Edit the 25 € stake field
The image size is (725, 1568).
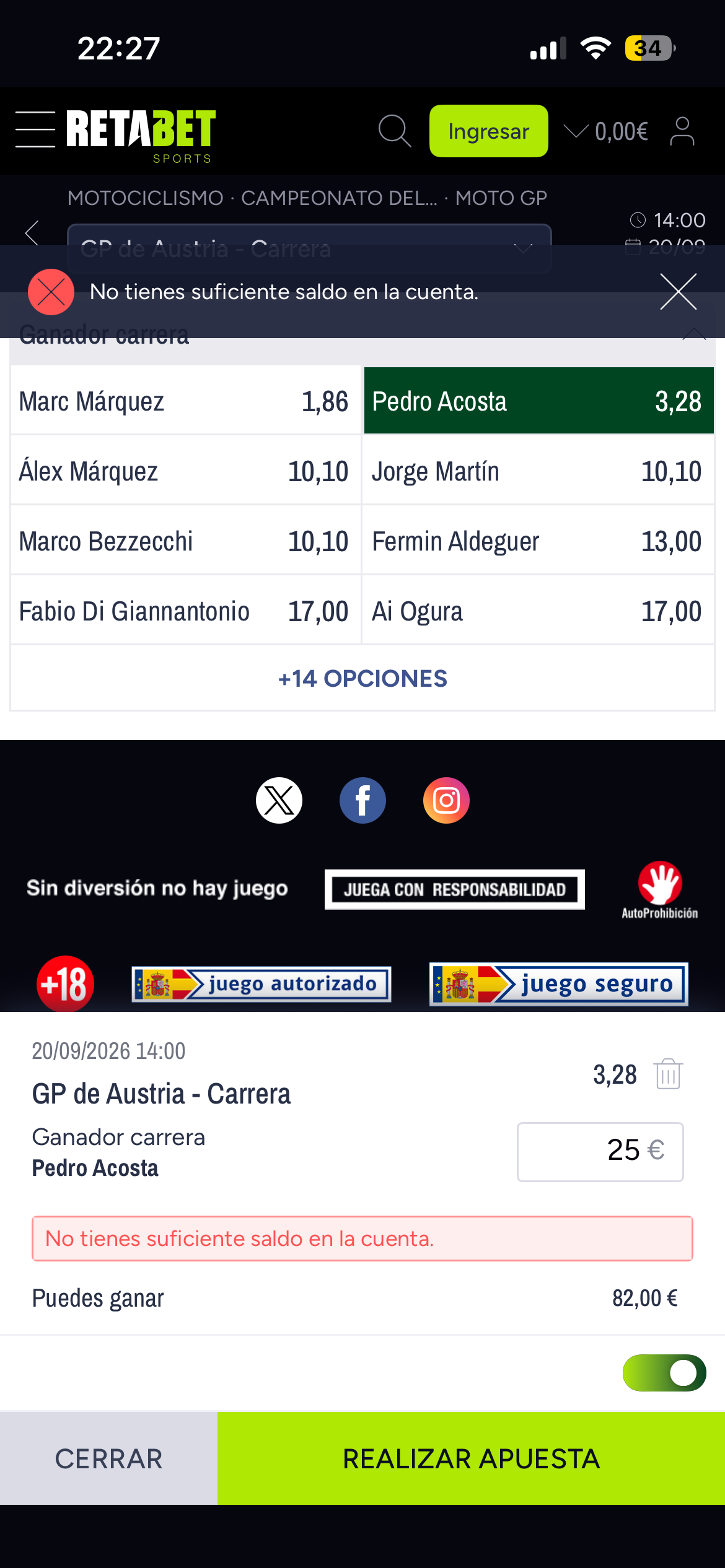(x=600, y=1151)
